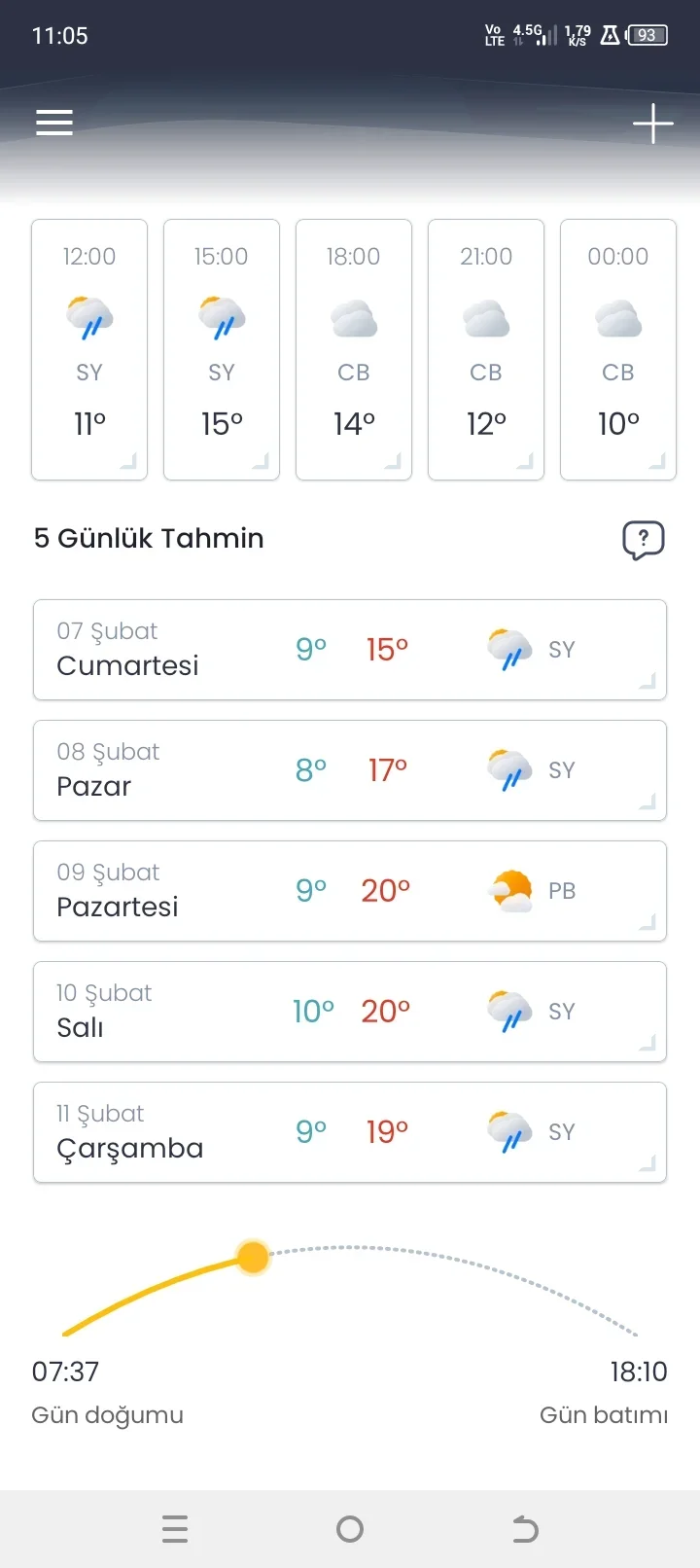
Task: Open the 15:00 hourly forecast card
Action: point(222,349)
